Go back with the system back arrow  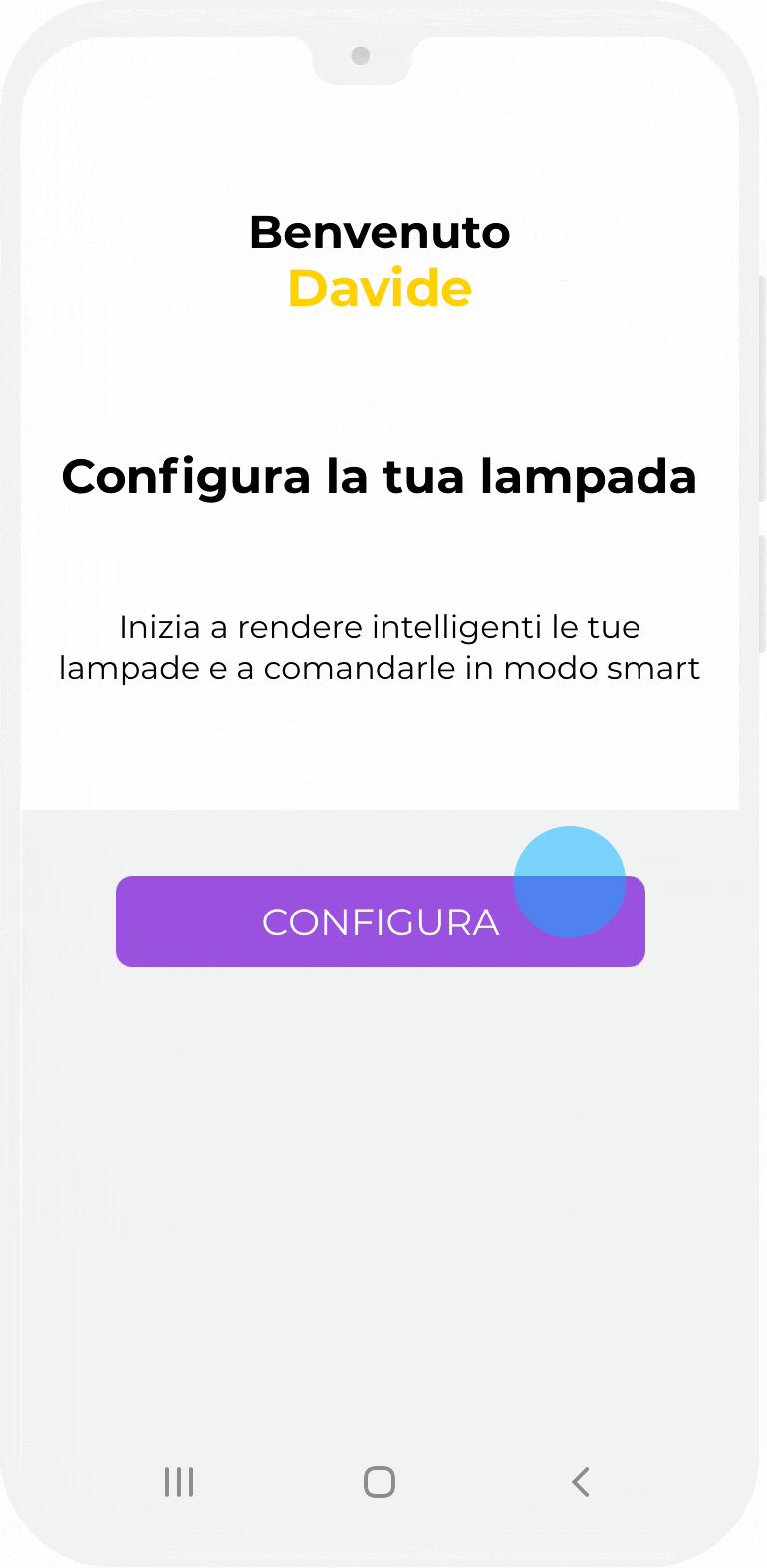[x=581, y=1482]
